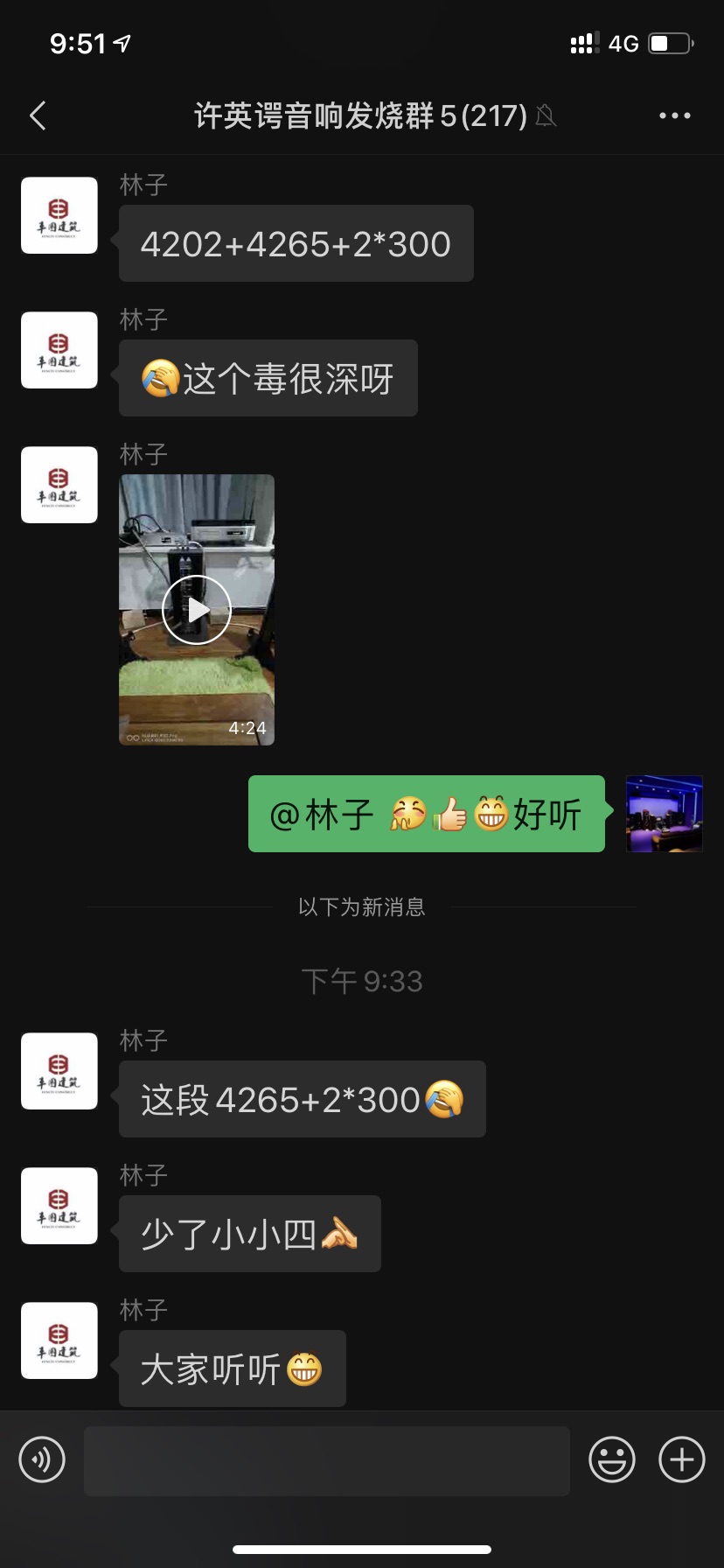Open 林子's avatar beside 大家听听 message
Viewport: 724px width, 1568px height.
59,1340
